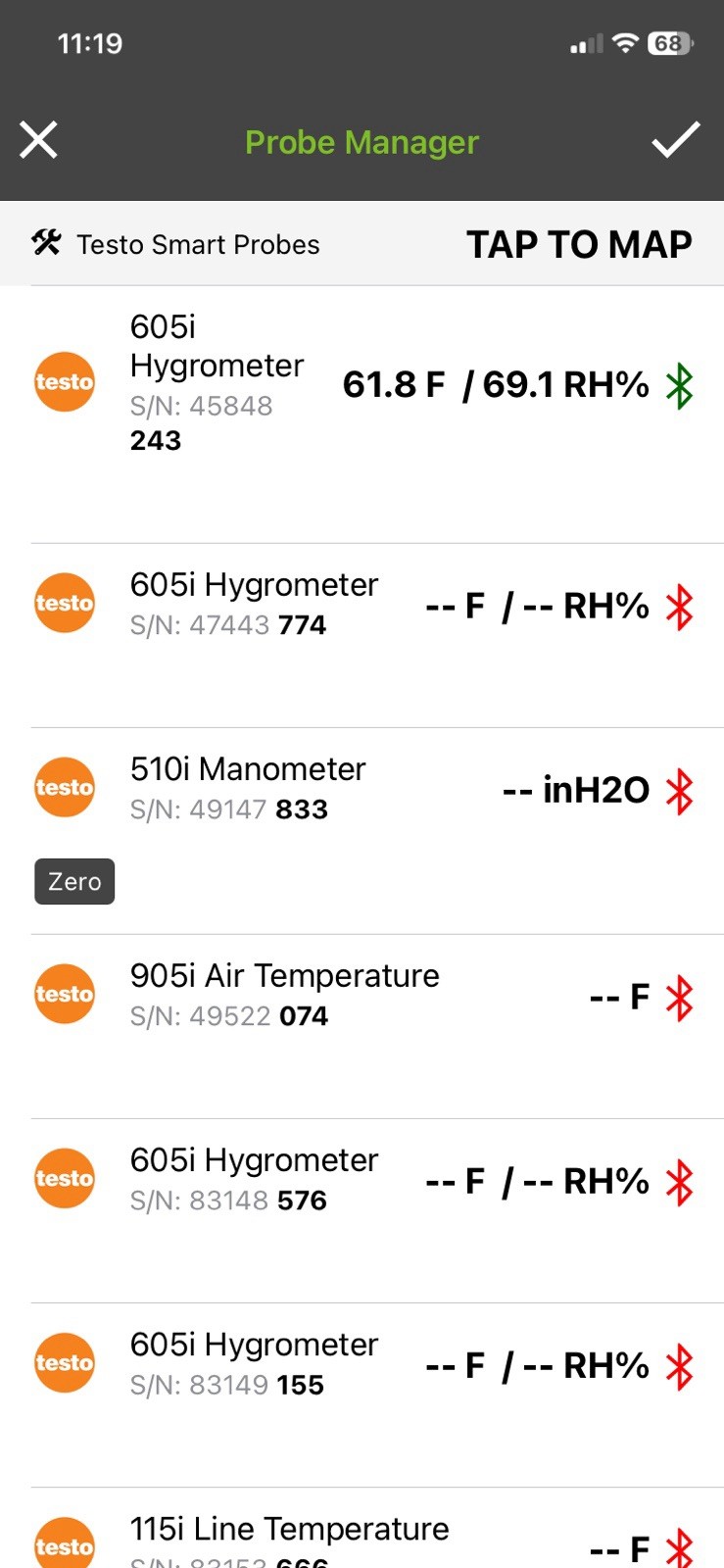Tap the X to close Probe Manager

coord(38,139)
